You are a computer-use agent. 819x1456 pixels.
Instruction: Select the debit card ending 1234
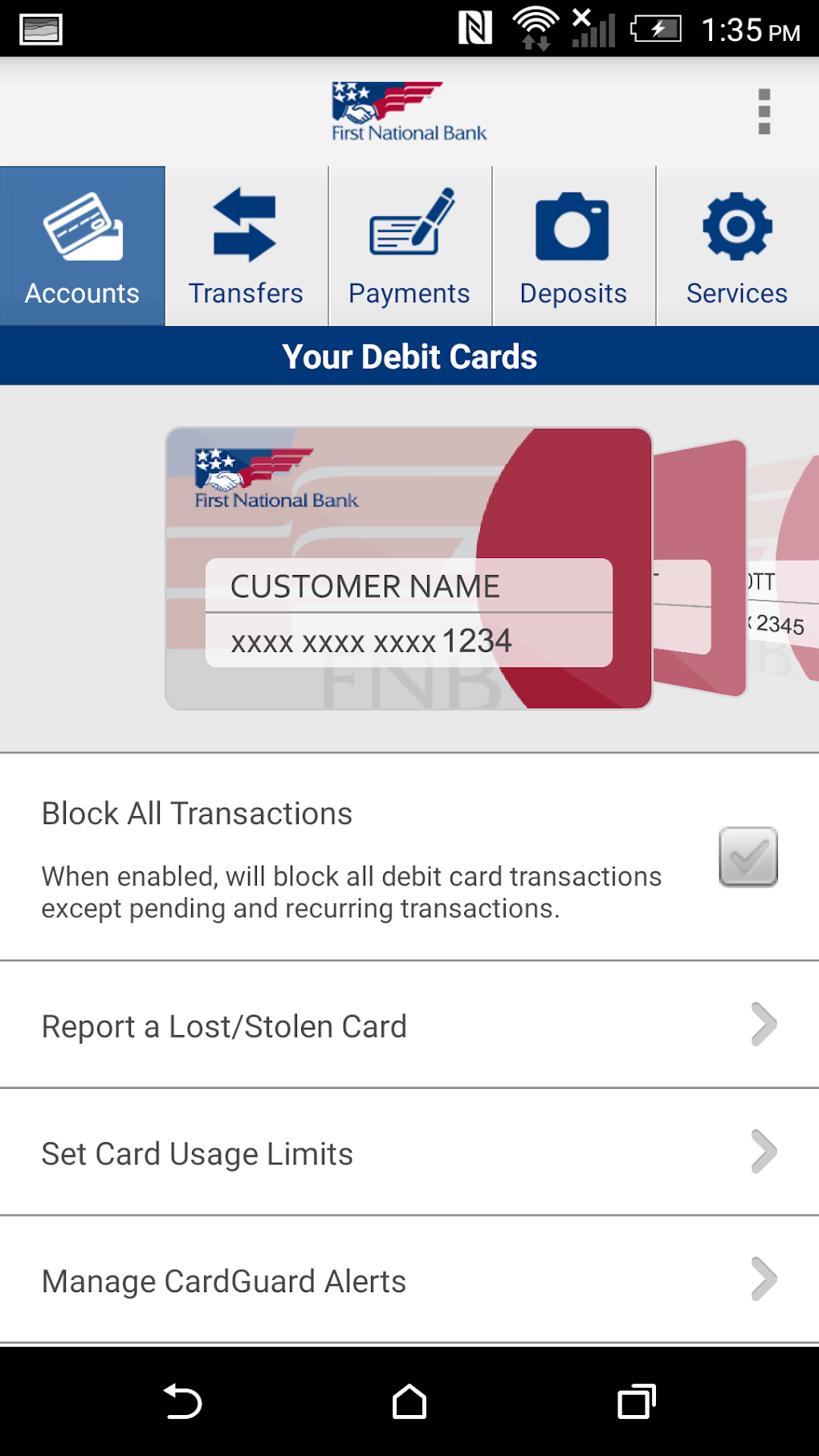(x=408, y=569)
